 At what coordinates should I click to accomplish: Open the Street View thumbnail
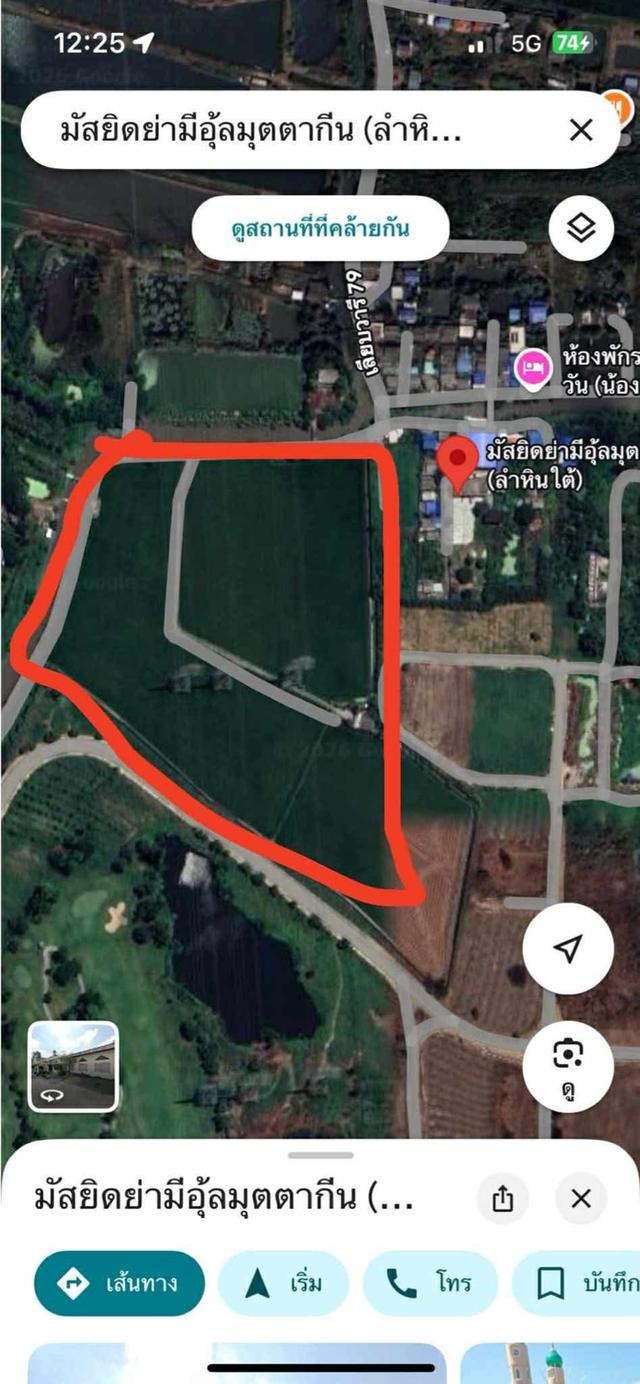pos(73,1067)
